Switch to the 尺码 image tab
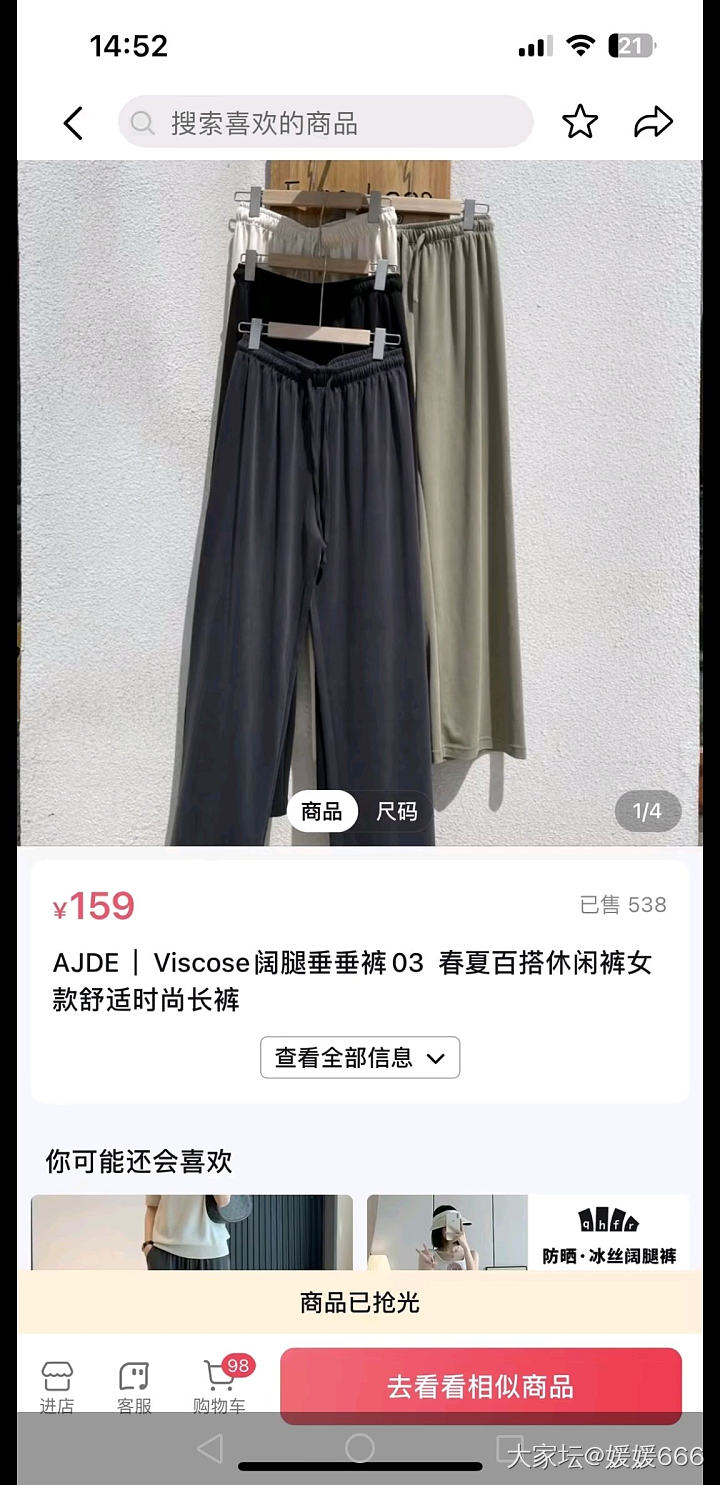Screen dimensions: 720x1485 (x=396, y=811)
